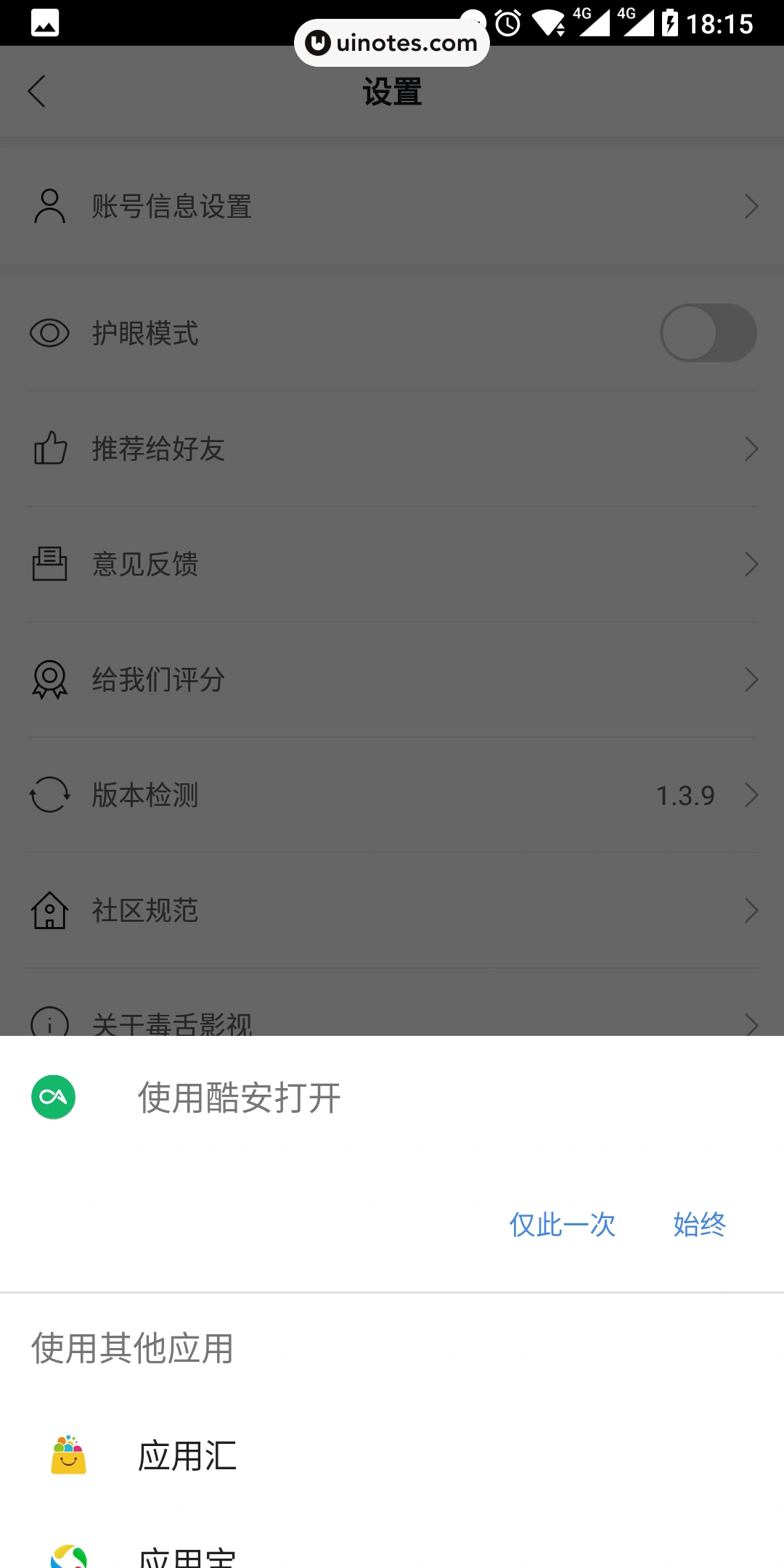Viewport: 784px width, 1568px height.
Task: Open 推荐给好友
Action: click(x=392, y=449)
